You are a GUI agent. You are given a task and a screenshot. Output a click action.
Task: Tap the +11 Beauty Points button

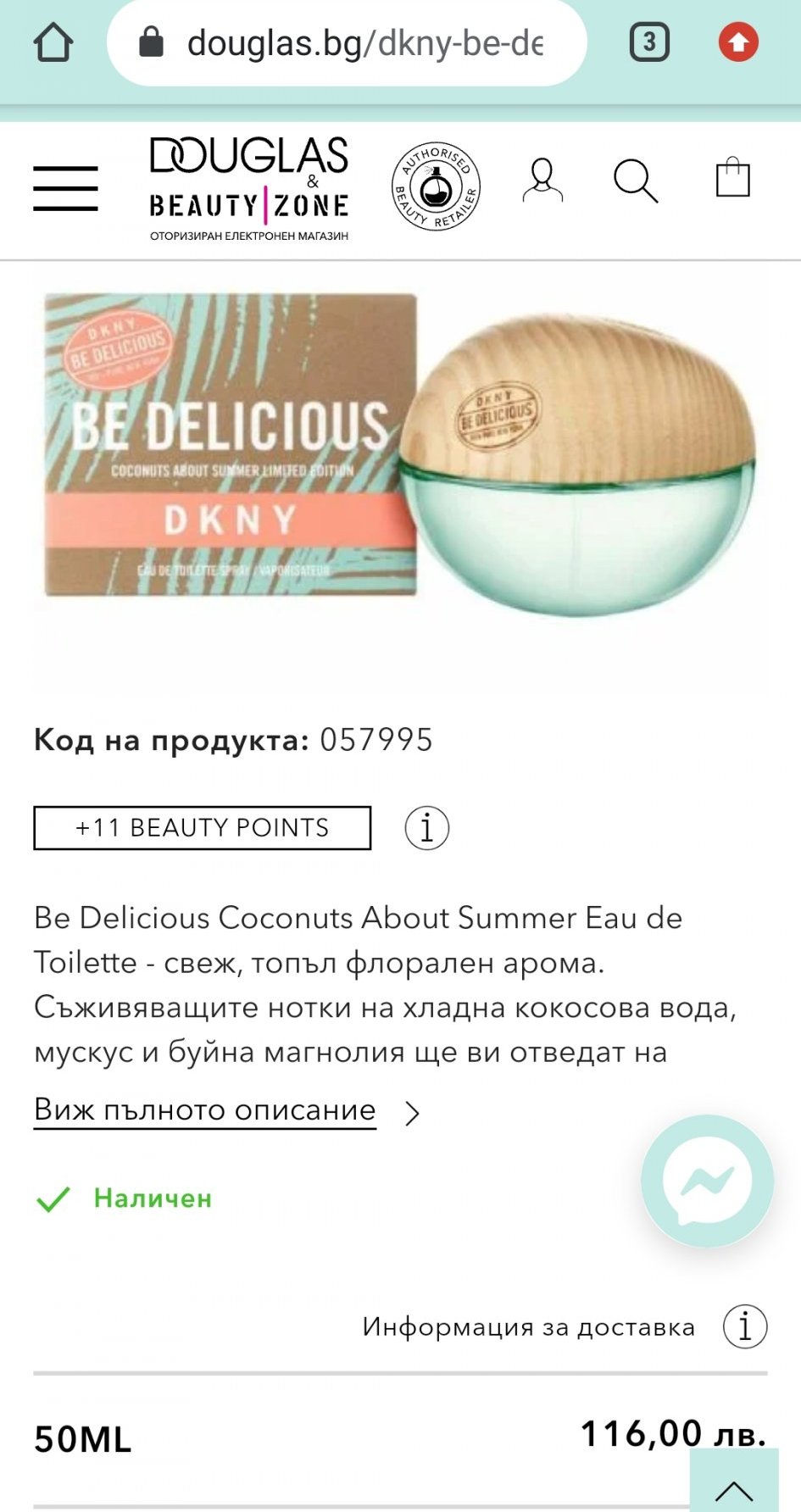pyautogui.click(x=203, y=827)
